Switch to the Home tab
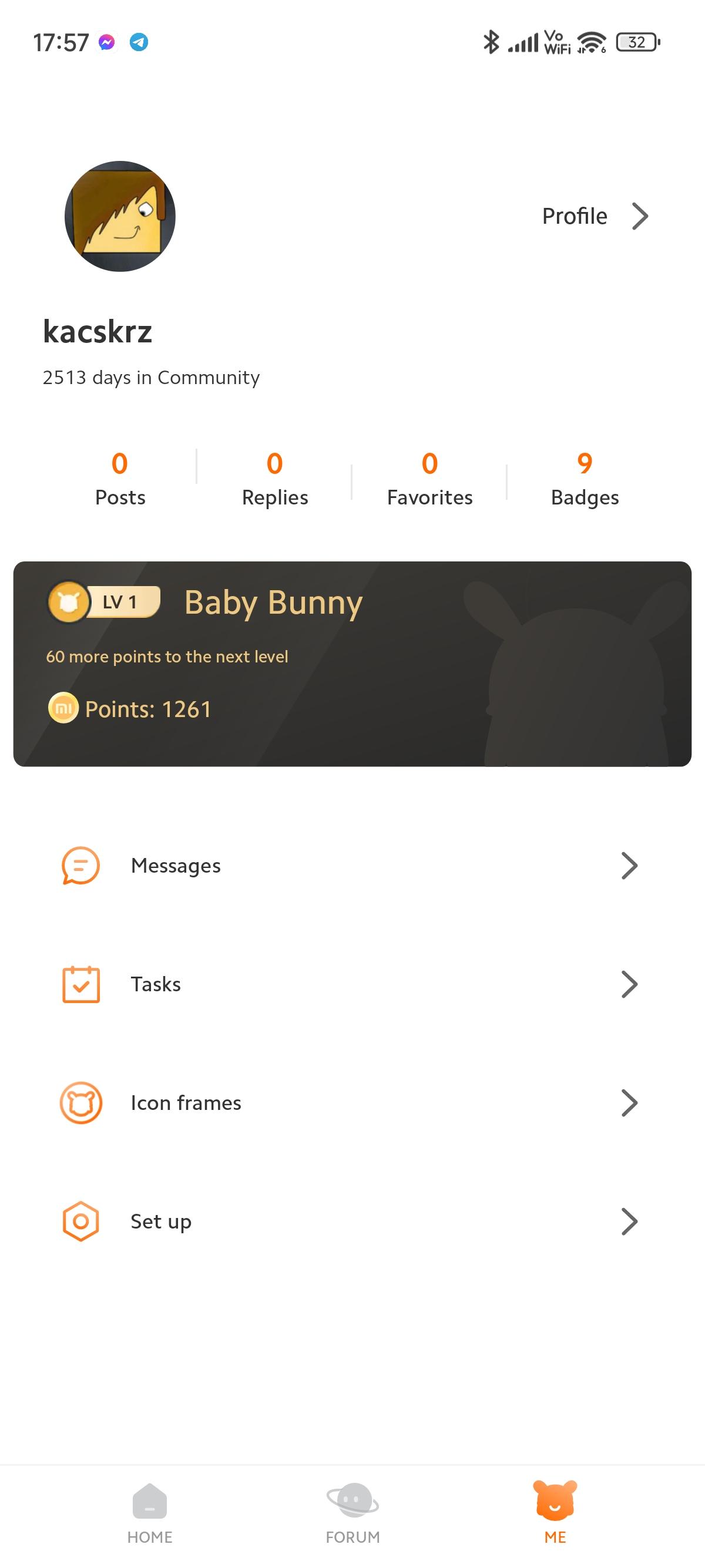 pos(150,1513)
